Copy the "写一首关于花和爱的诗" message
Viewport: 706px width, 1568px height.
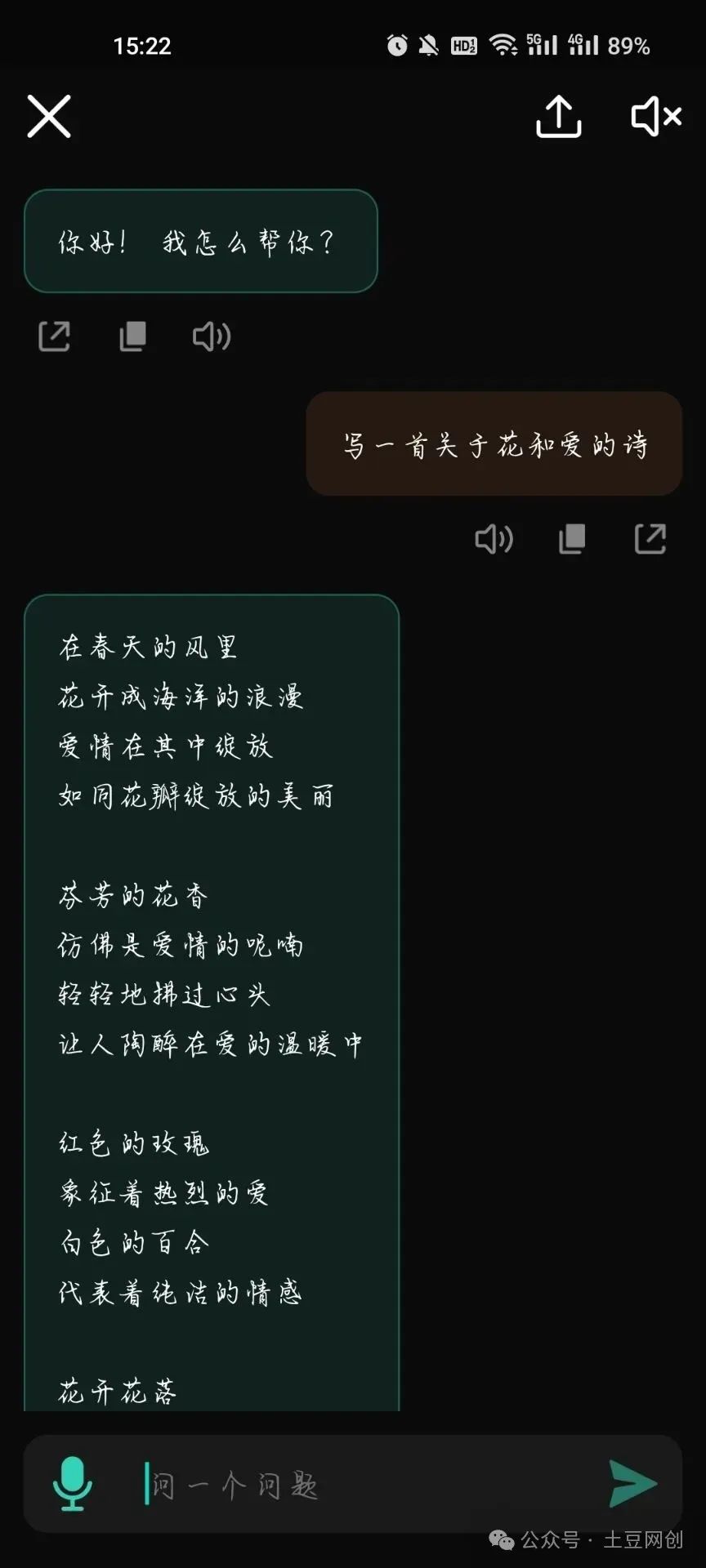572,538
